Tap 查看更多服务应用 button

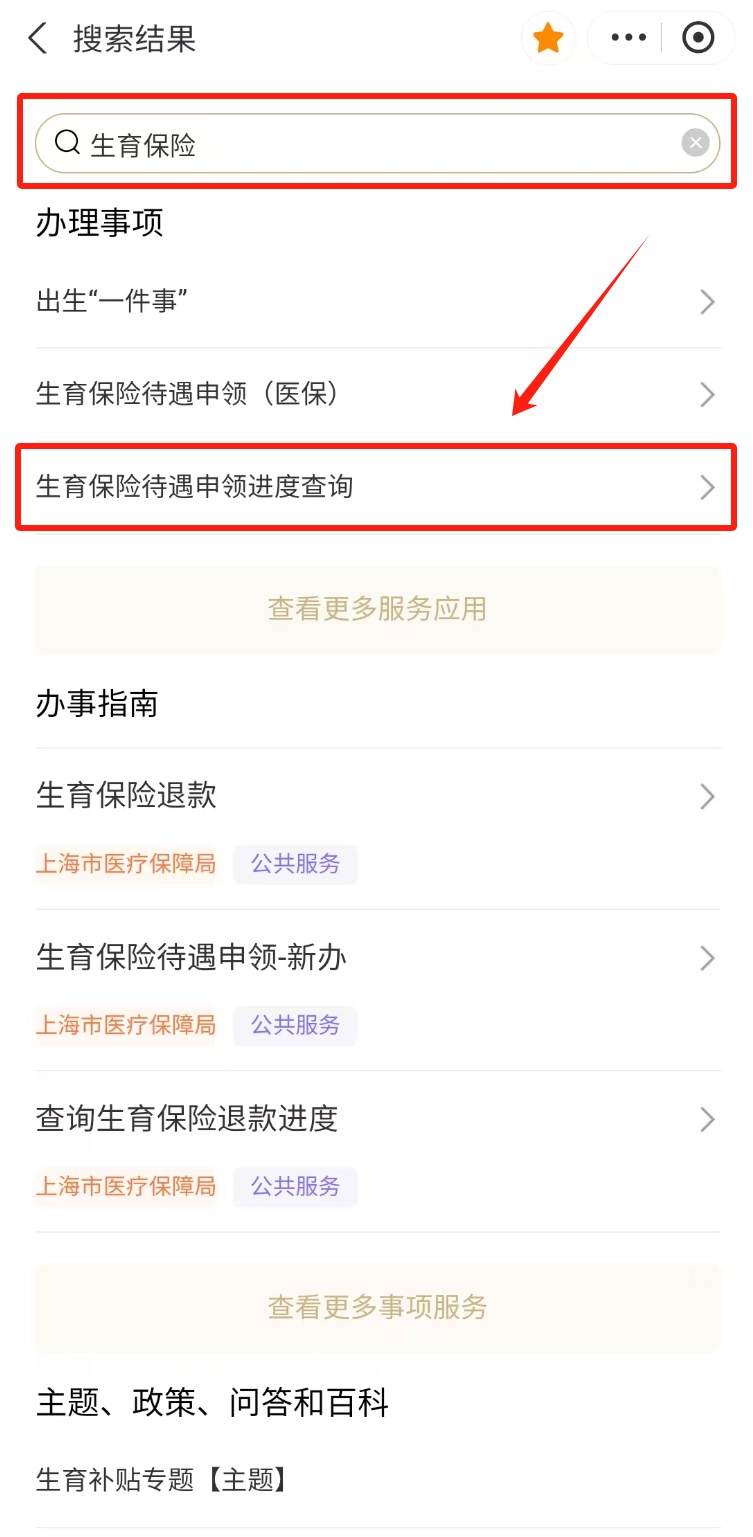tap(377, 609)
